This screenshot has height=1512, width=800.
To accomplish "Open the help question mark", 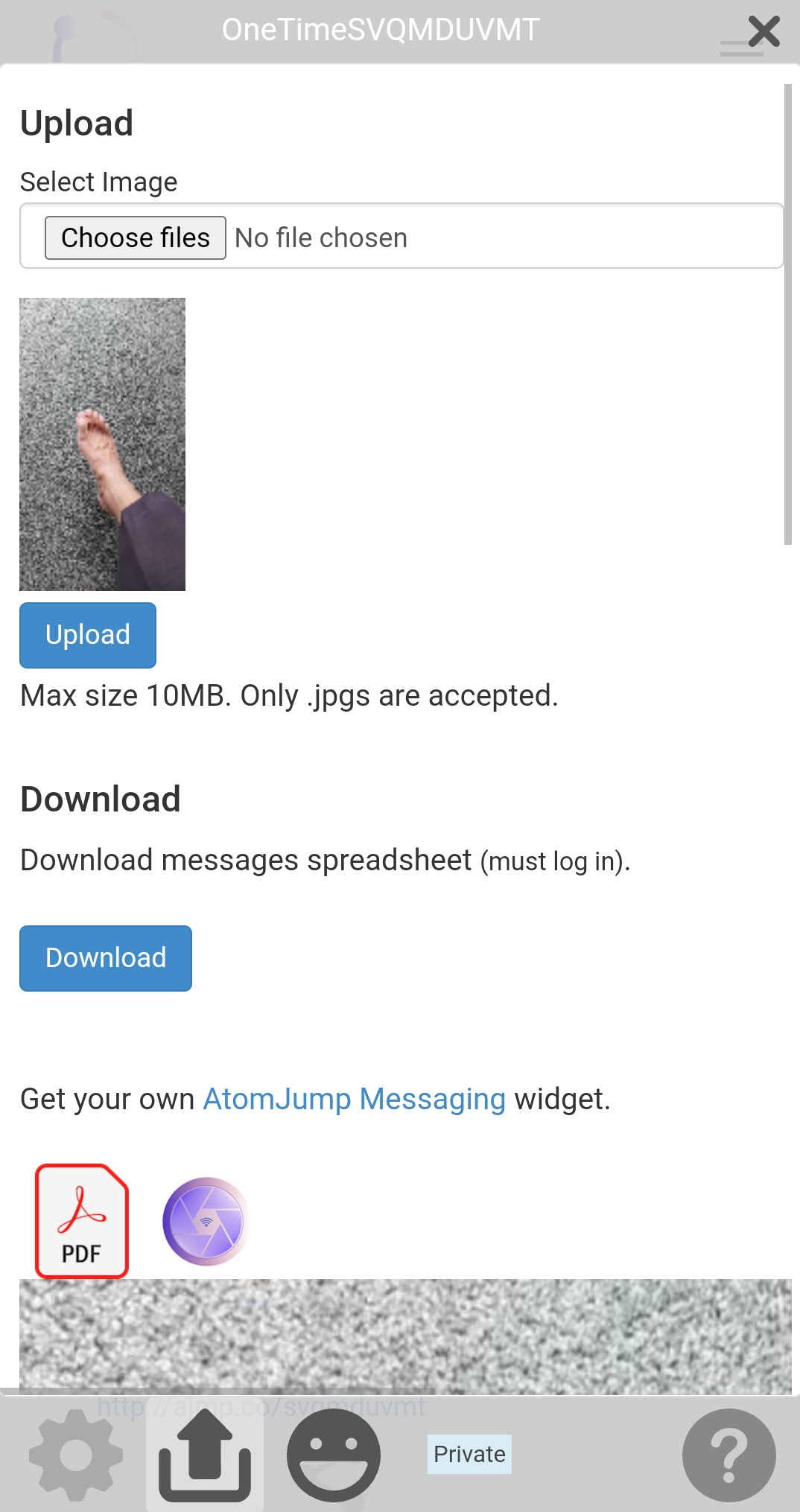I will 729,1455.
